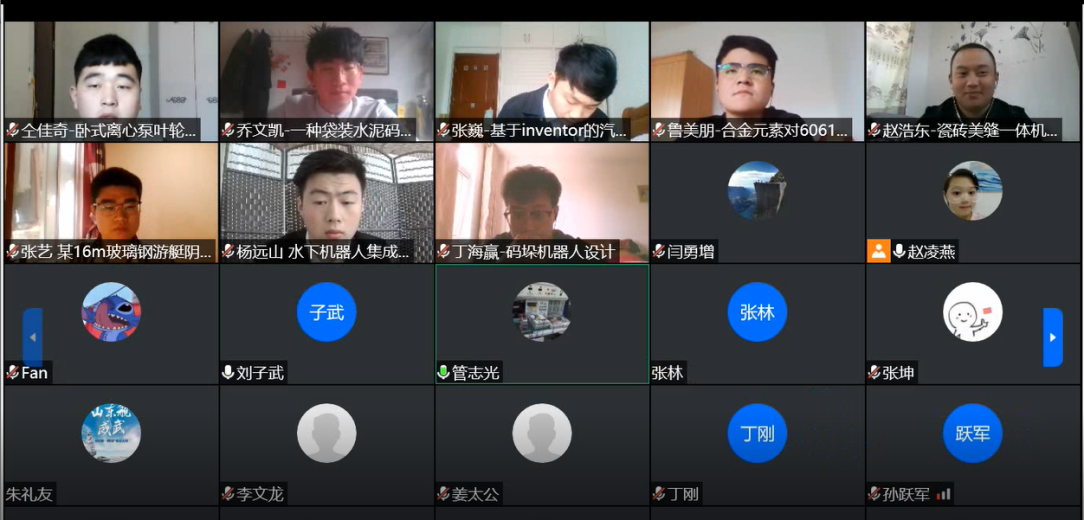Image resolution: width=1084 pixels, height=520 pixels.
Task: Select the video tile labeled 杨远山
Action: pos(326,202)
